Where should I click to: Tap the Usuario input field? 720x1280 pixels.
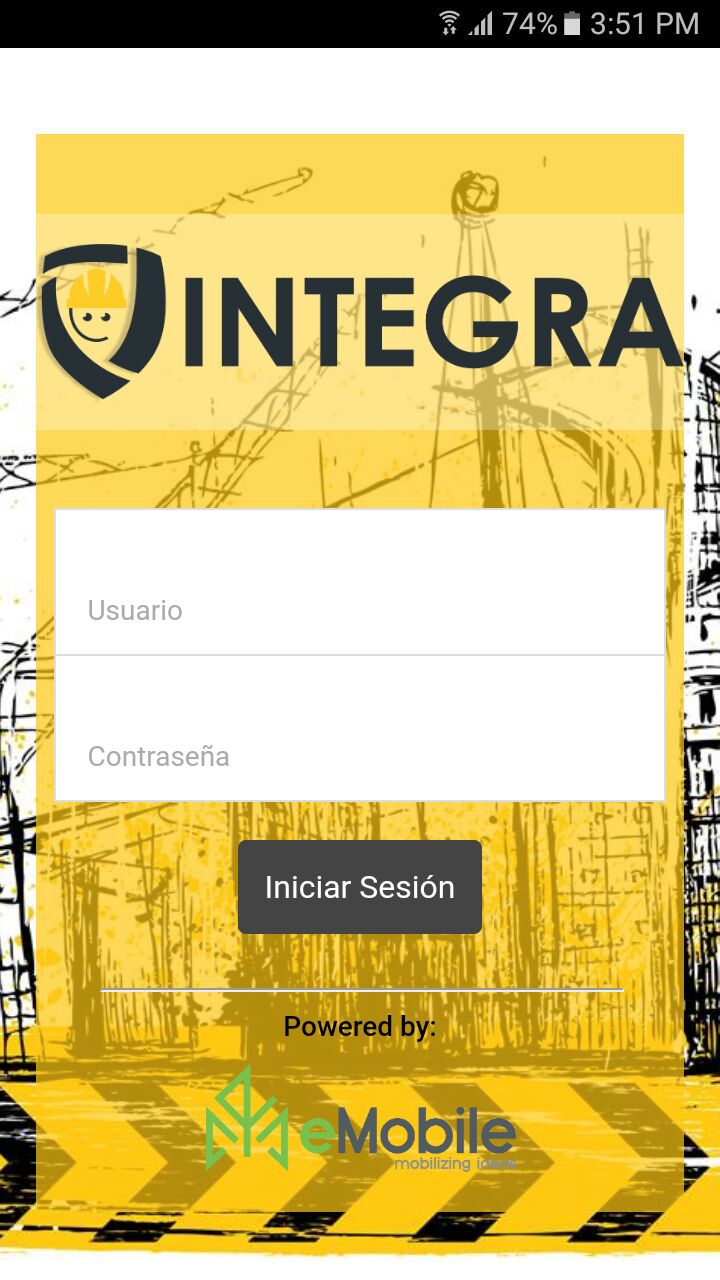click(x=360, y=584)
